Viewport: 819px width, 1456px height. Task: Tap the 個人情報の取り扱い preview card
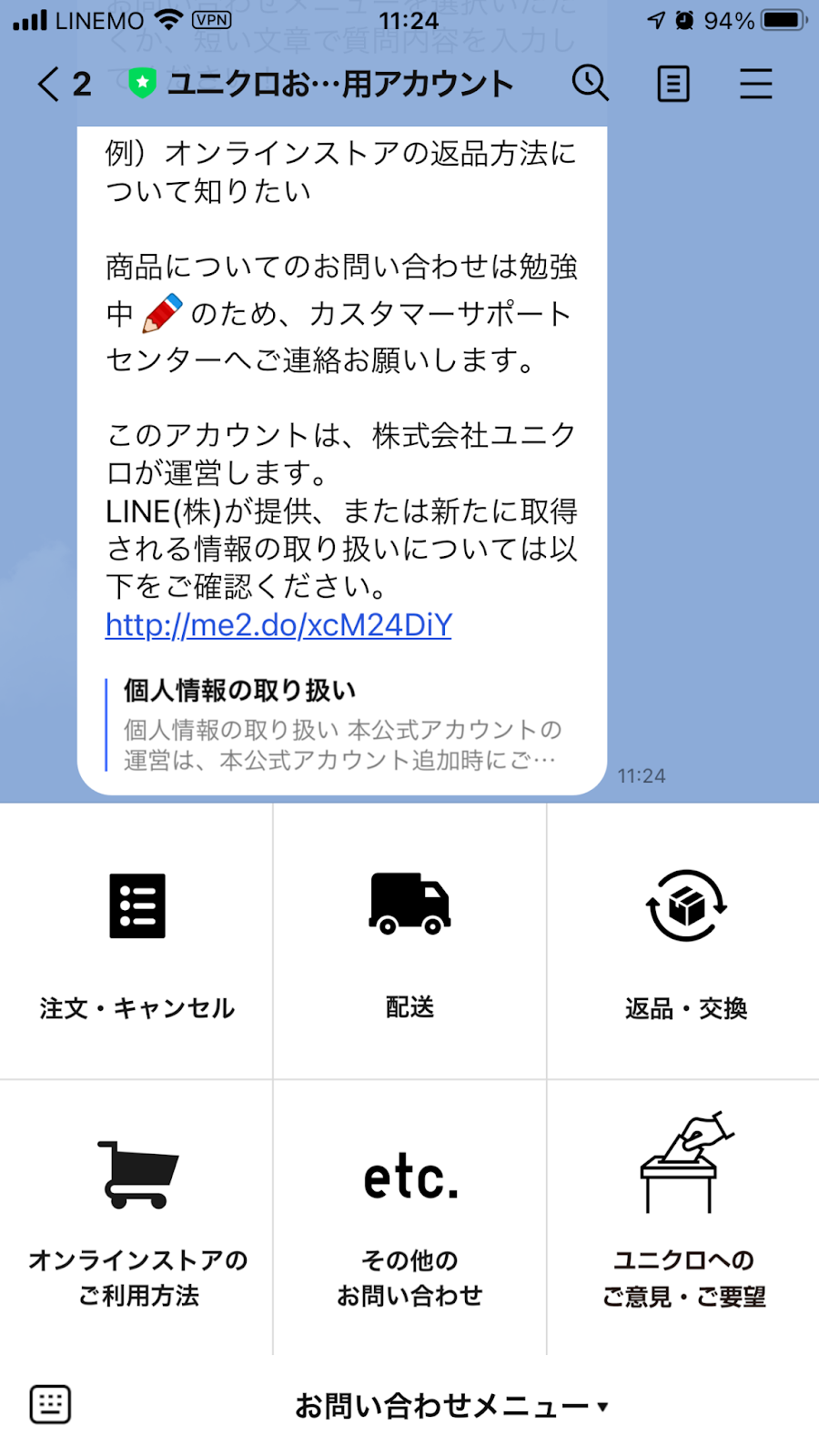point(346,719)
